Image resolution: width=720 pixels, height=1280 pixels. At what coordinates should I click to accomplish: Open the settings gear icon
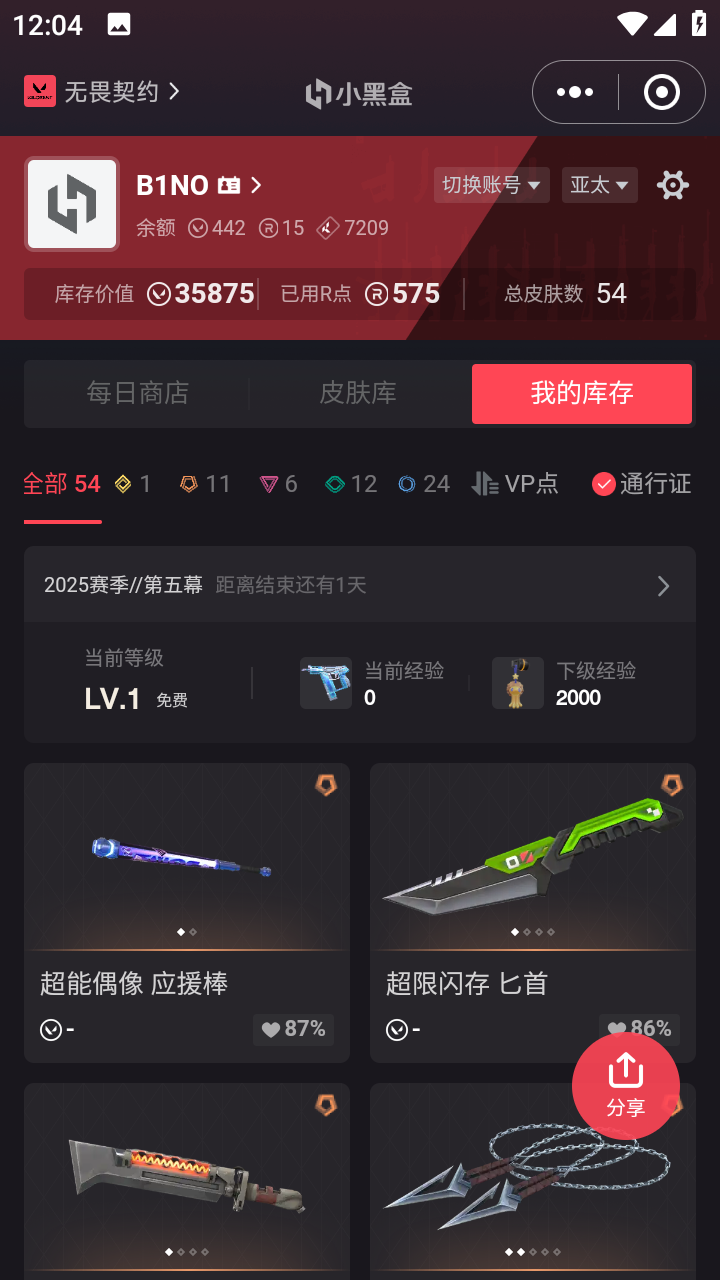coord(672,185)
